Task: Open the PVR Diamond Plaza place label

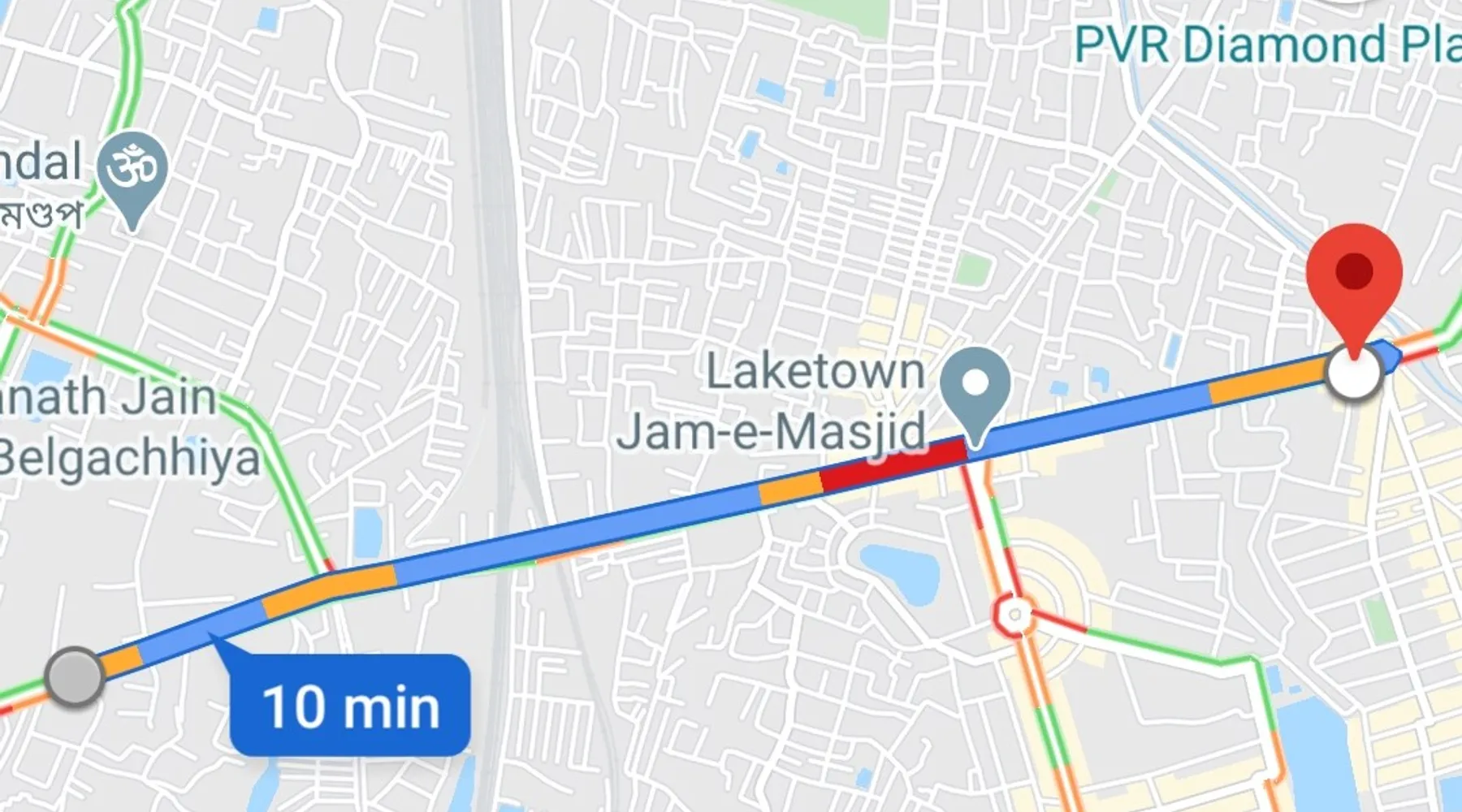Action: click(x=1267, y=45)
